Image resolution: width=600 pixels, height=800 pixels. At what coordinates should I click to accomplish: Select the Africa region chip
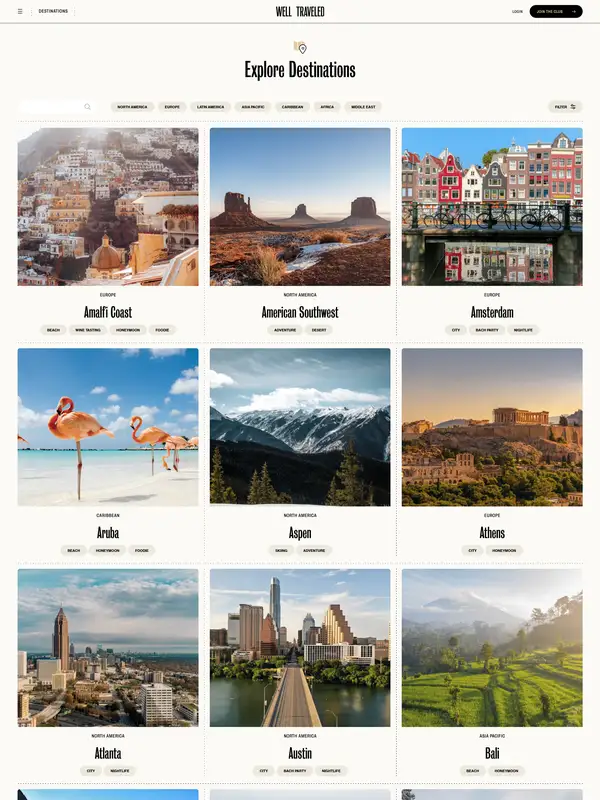(327, 107)
